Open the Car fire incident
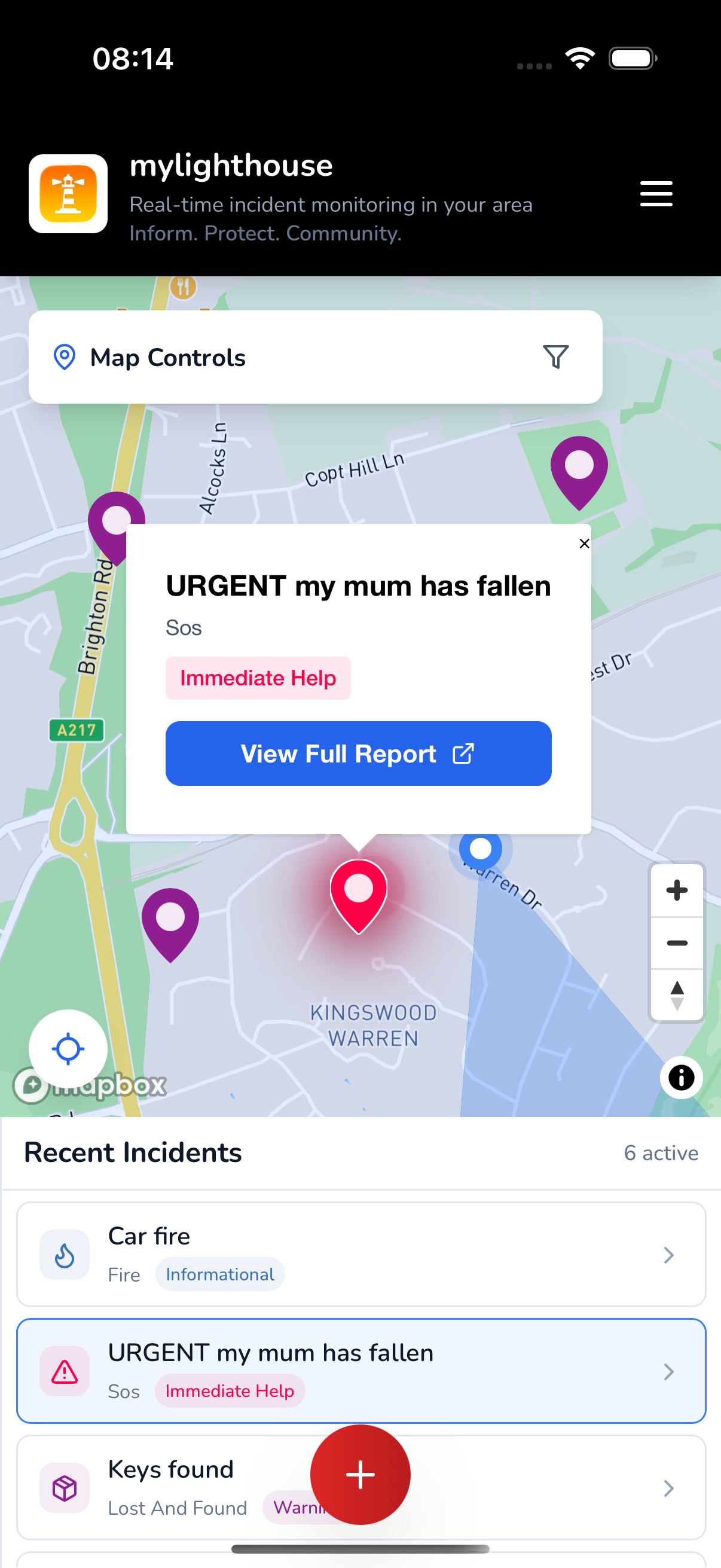 [360, 1254]
